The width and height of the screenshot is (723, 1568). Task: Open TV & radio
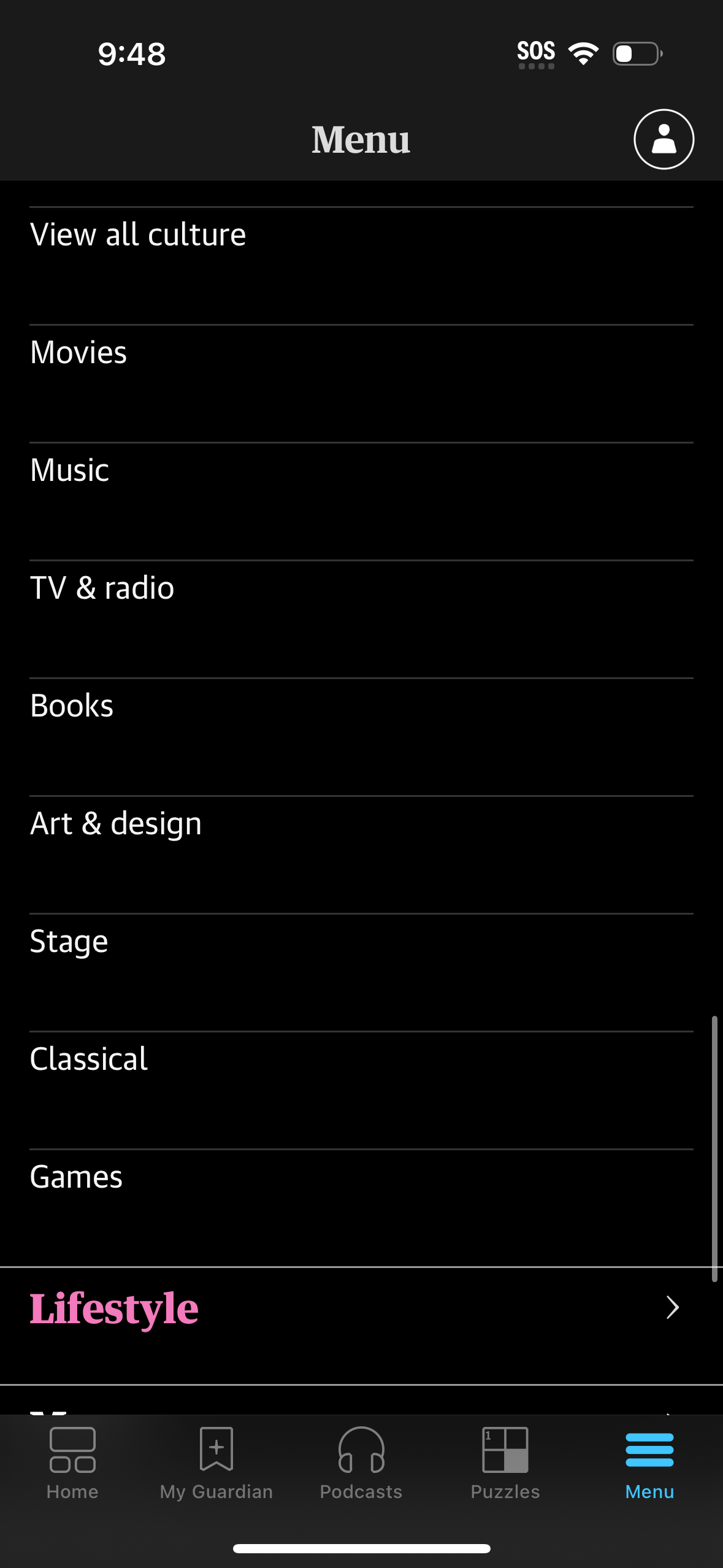[102, 587]
